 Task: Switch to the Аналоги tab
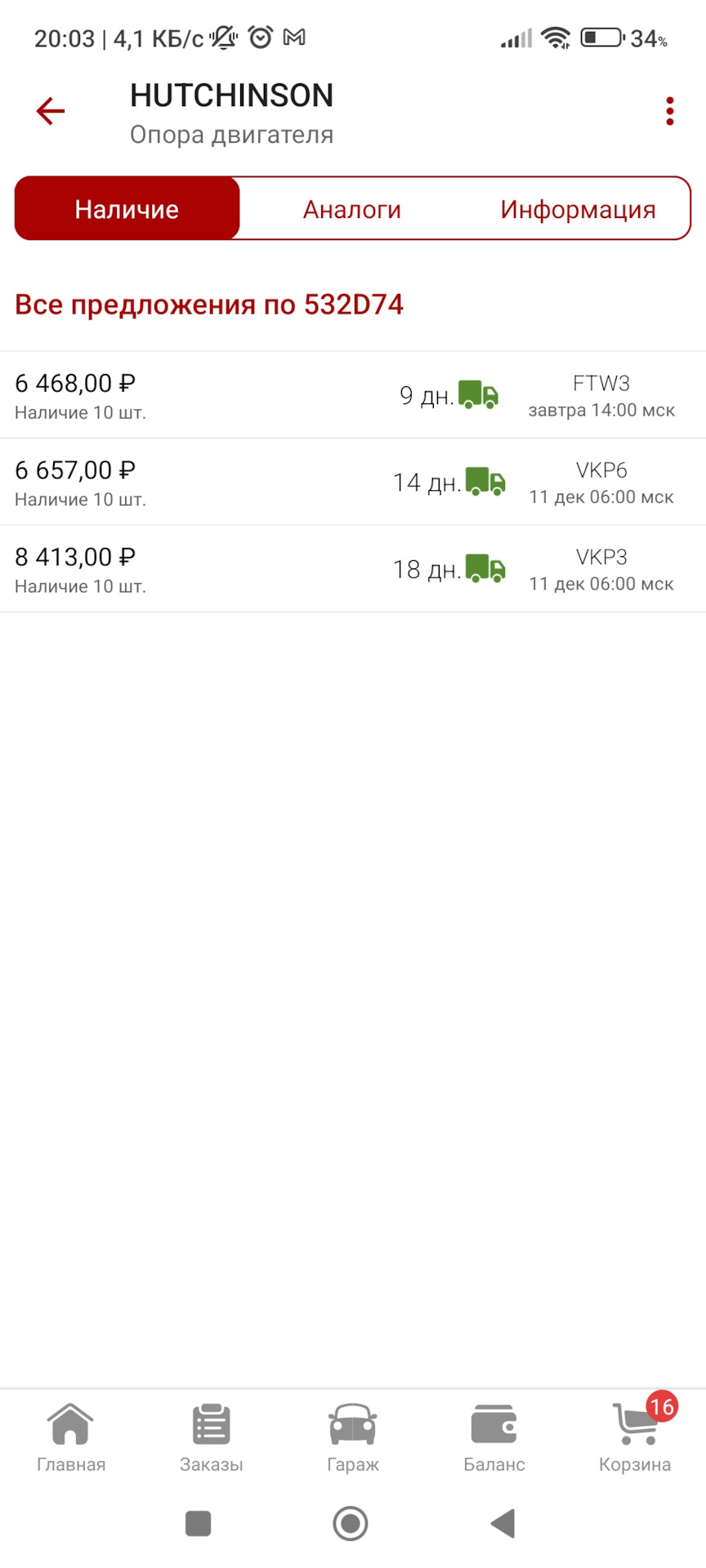(x=352, y=209)
